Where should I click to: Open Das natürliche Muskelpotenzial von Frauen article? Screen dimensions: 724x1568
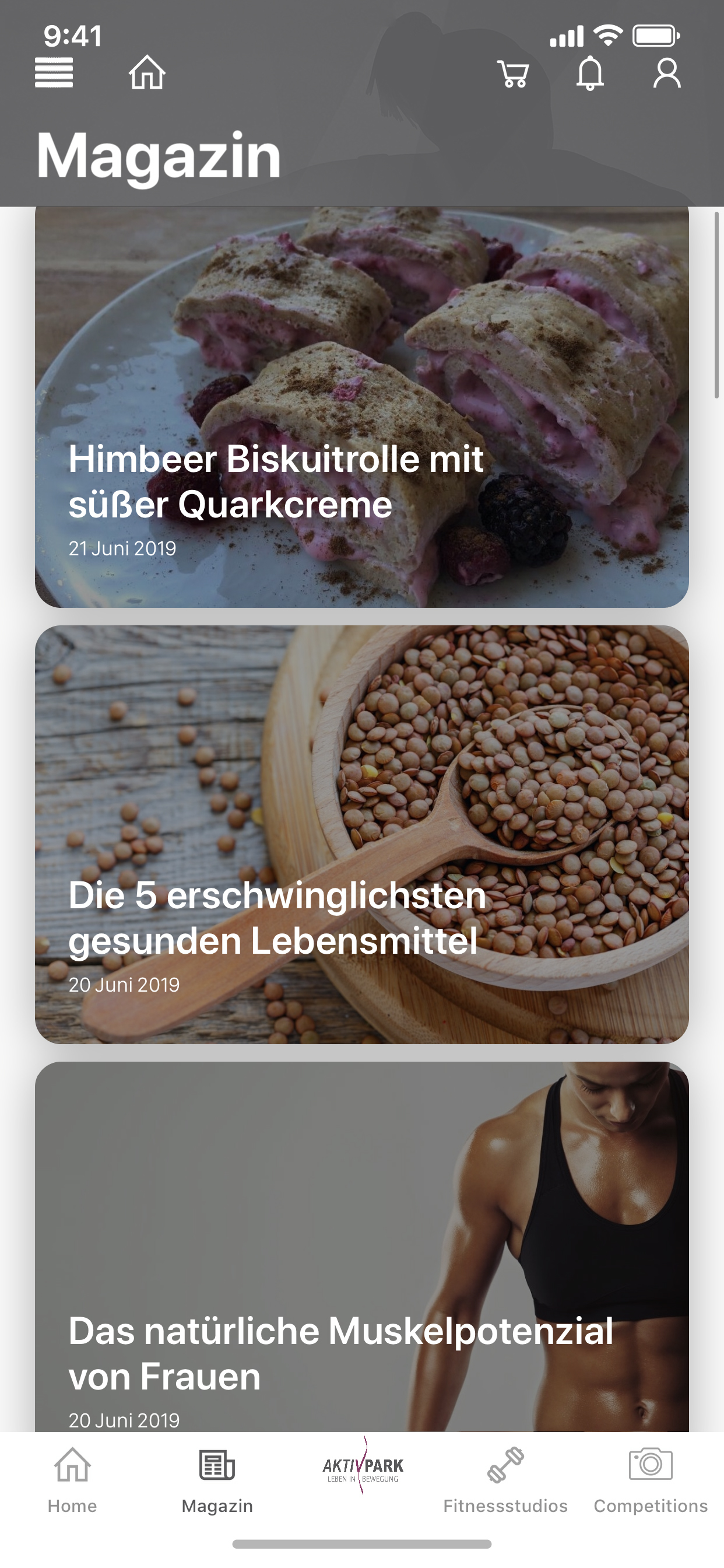click(362, 1247)
